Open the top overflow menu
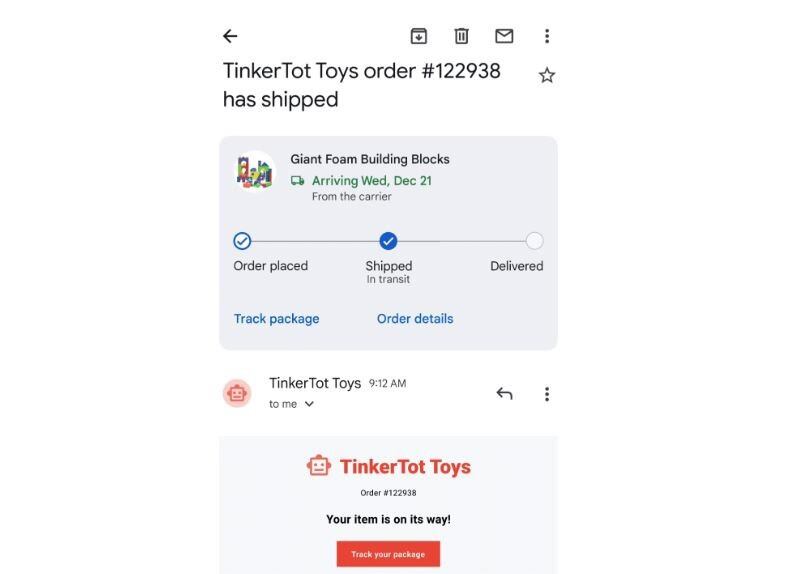The image size is (793, 574). 546,36
